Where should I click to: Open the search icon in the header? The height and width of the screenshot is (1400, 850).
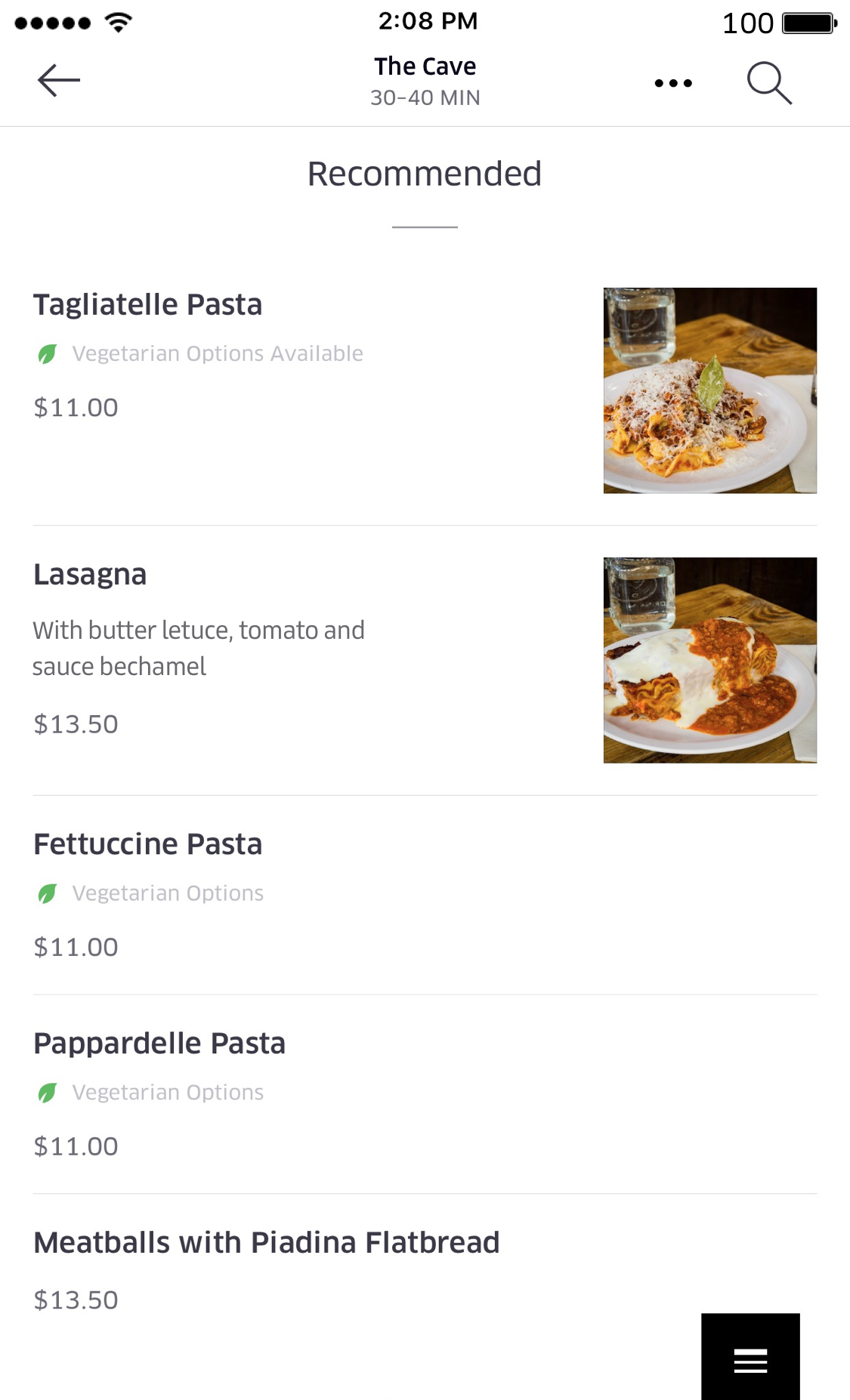[769, 83]
